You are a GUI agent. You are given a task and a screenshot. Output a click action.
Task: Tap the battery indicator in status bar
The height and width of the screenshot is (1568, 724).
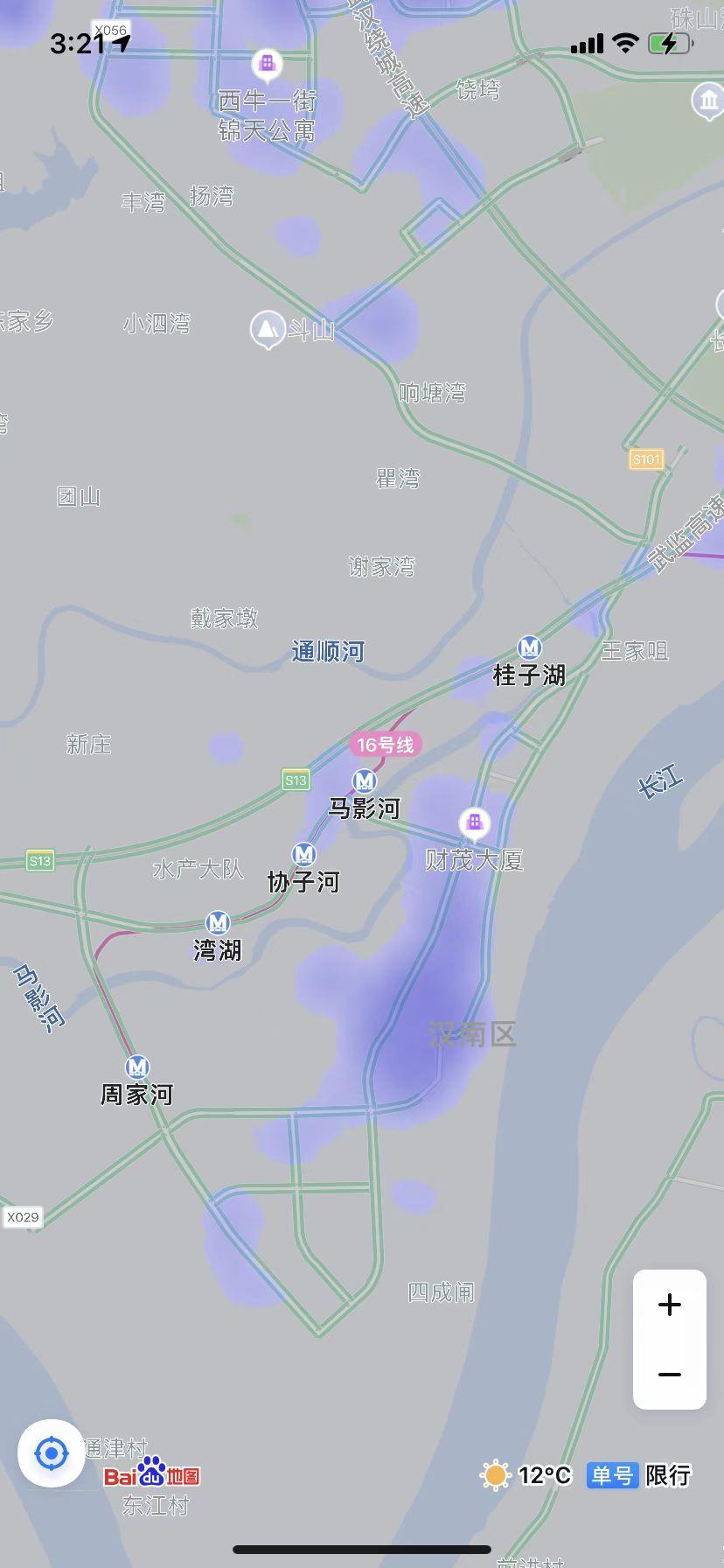pos(668,43)
